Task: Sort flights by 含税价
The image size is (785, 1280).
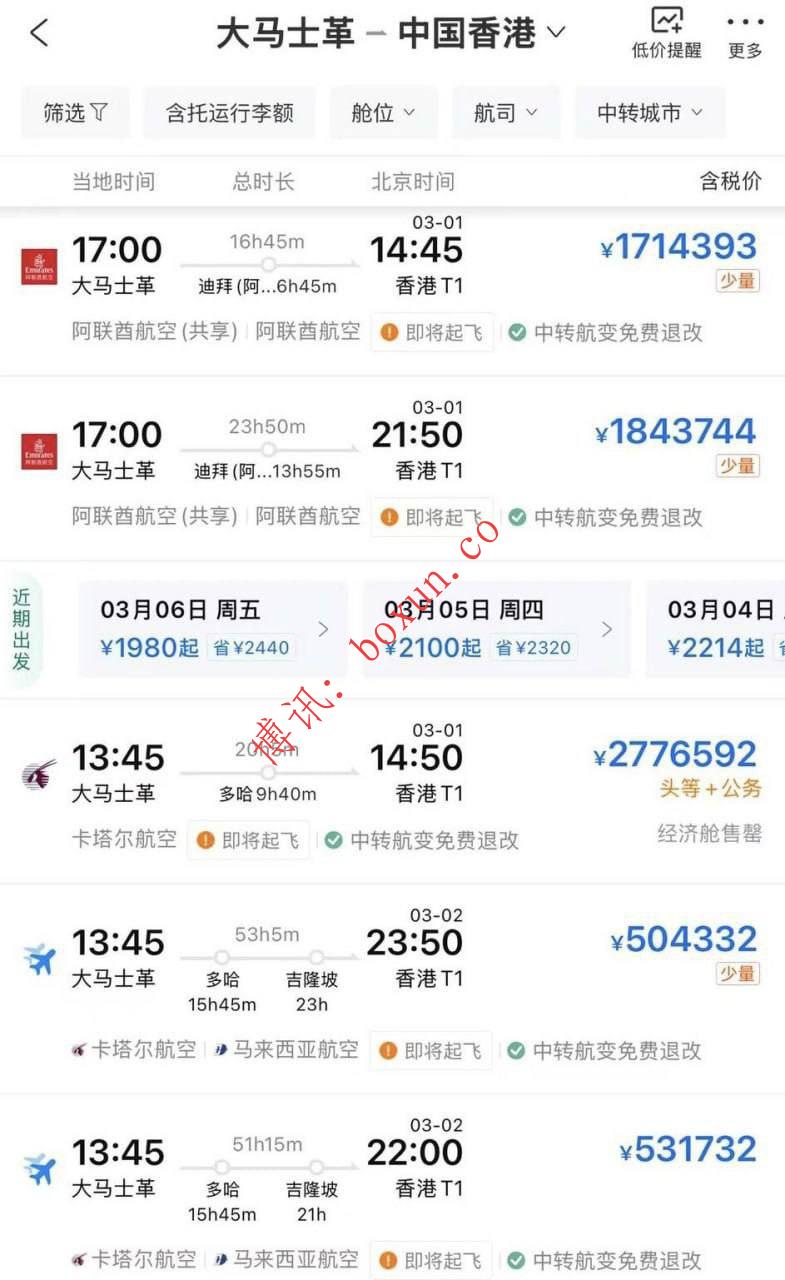Action: tap(730, 181)
